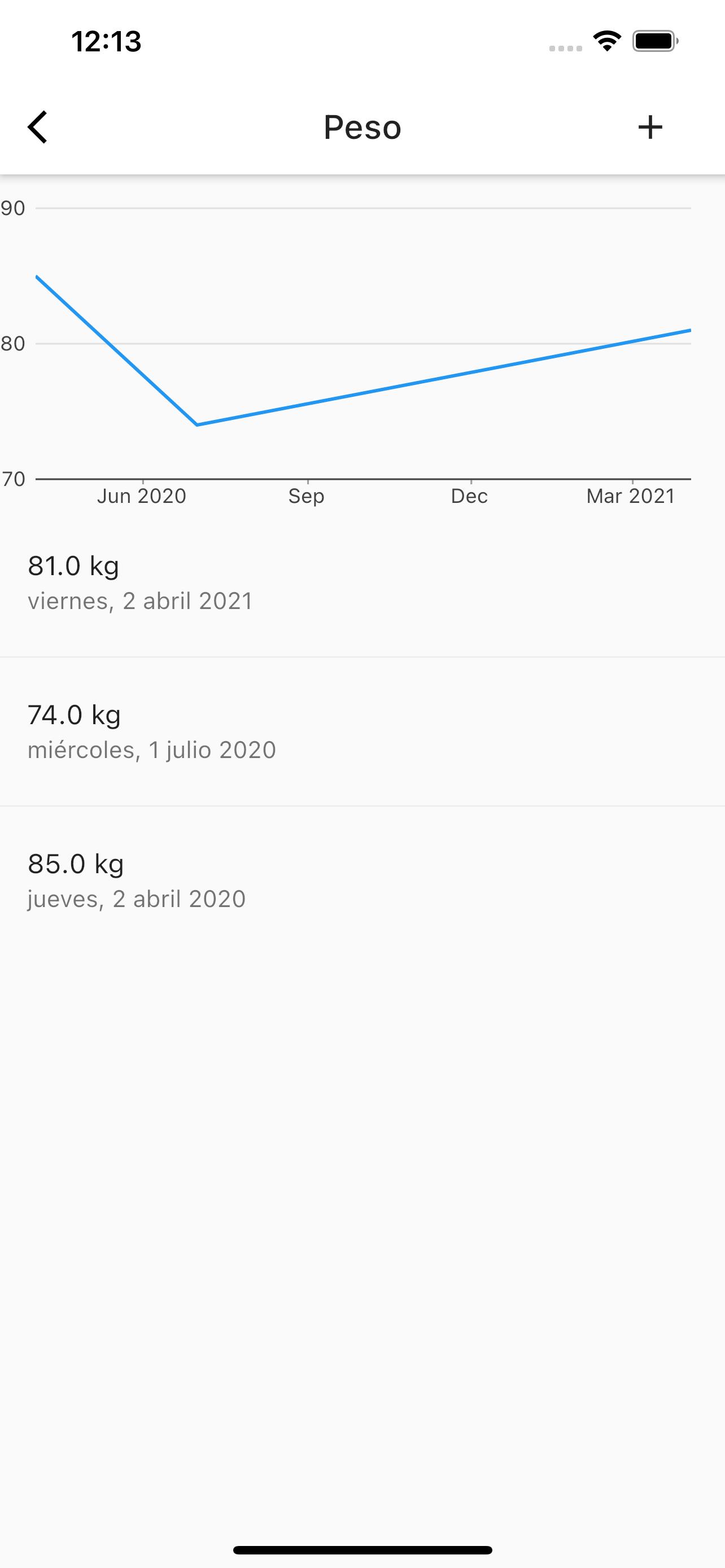
Task: Select the 85.0 kg entry
Action: [x=362, y=881]
